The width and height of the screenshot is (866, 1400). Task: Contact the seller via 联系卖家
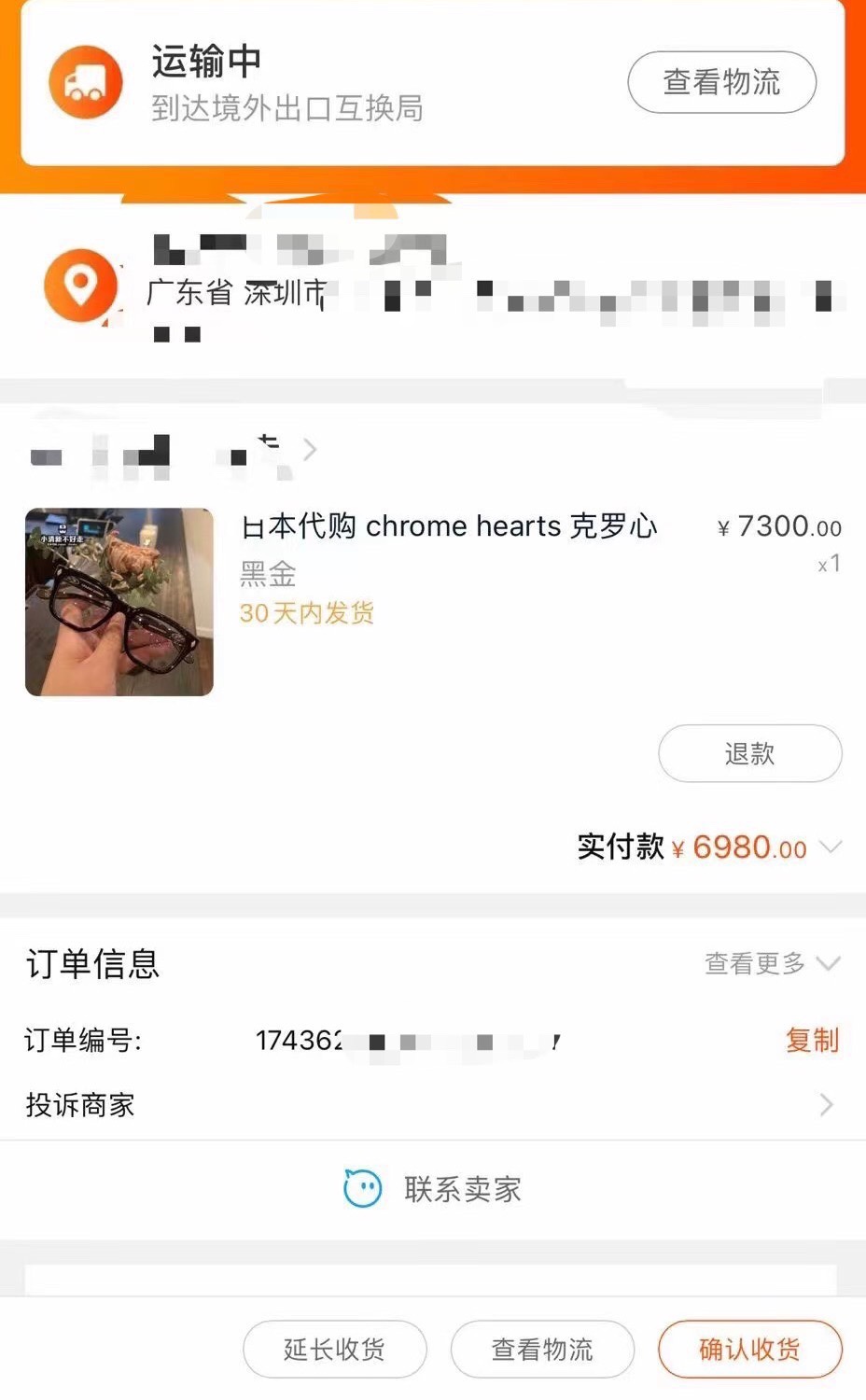[463, 1188]
